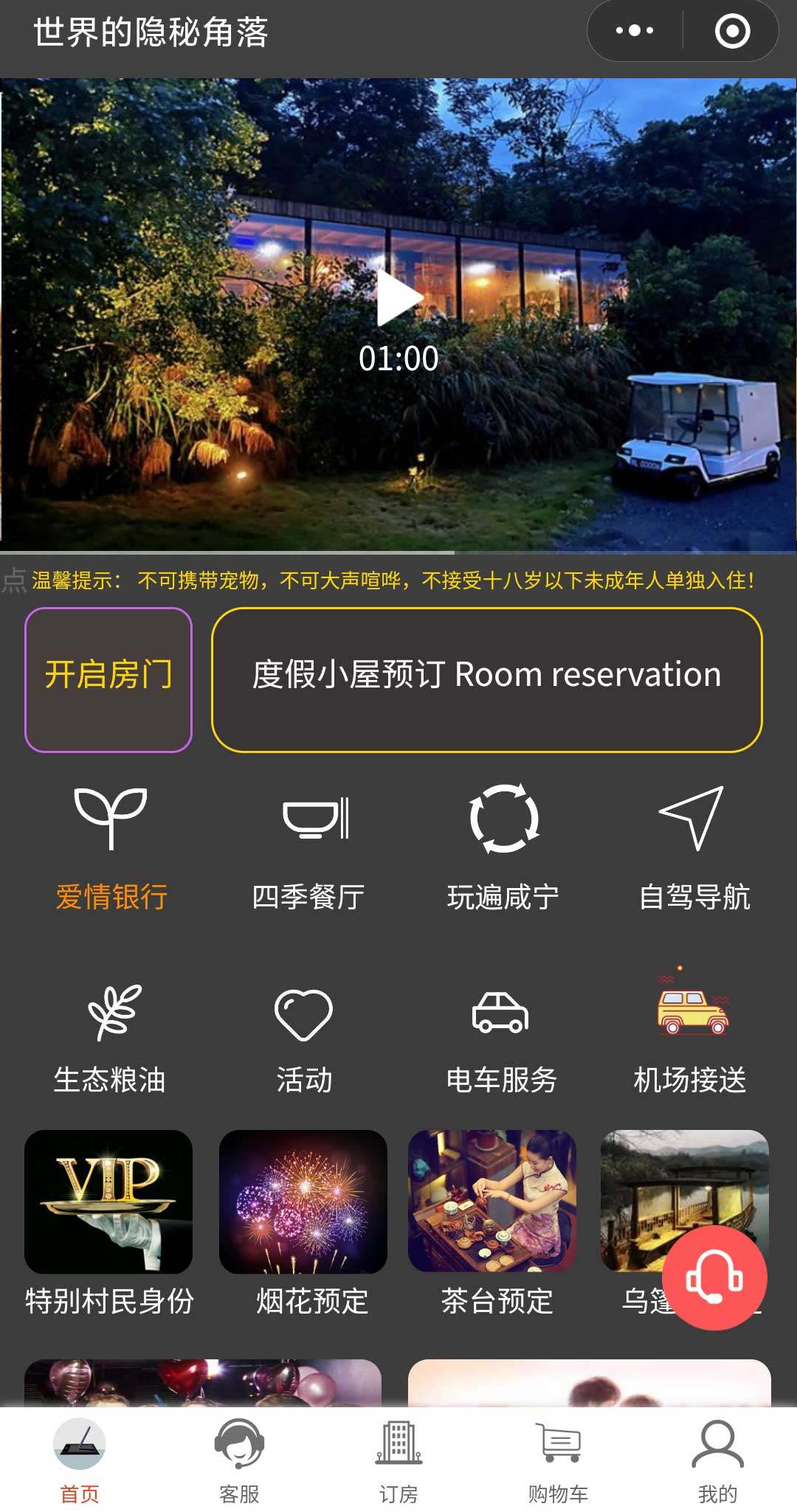Play the resort video
The height and width of the screenshot is (1512, 797).
(398, 299)
